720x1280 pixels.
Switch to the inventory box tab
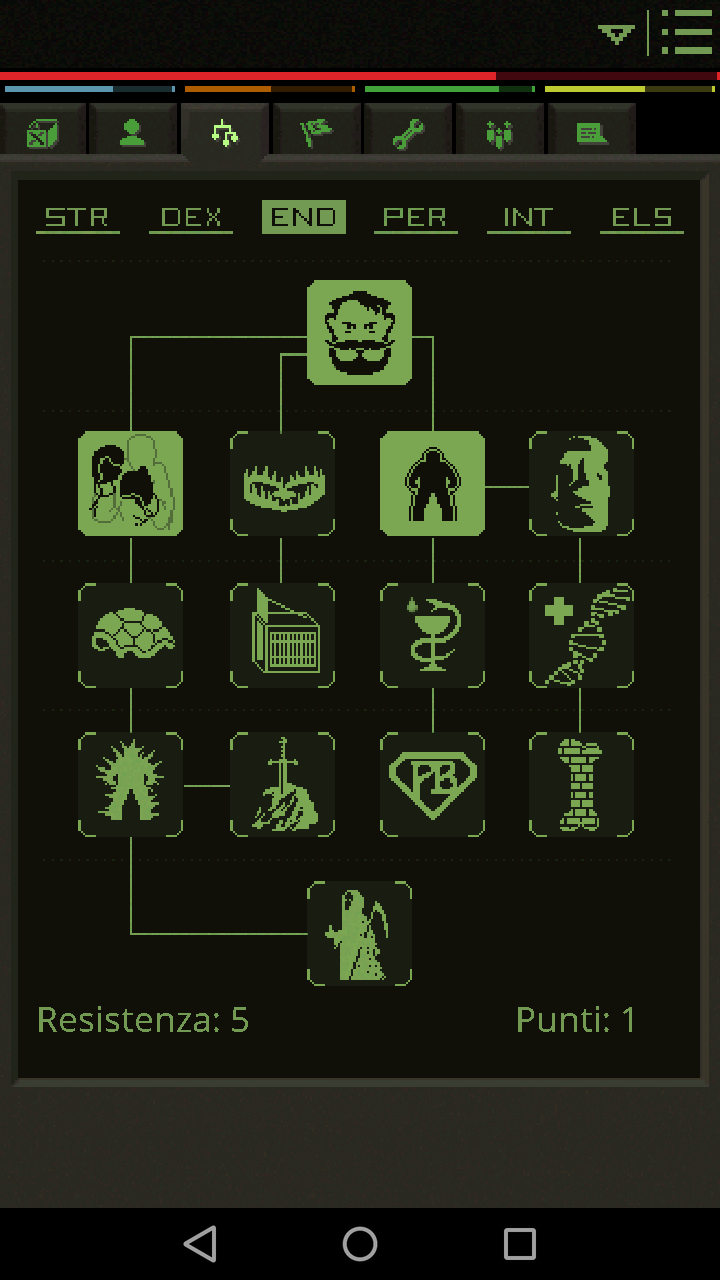tap(42, 133)
